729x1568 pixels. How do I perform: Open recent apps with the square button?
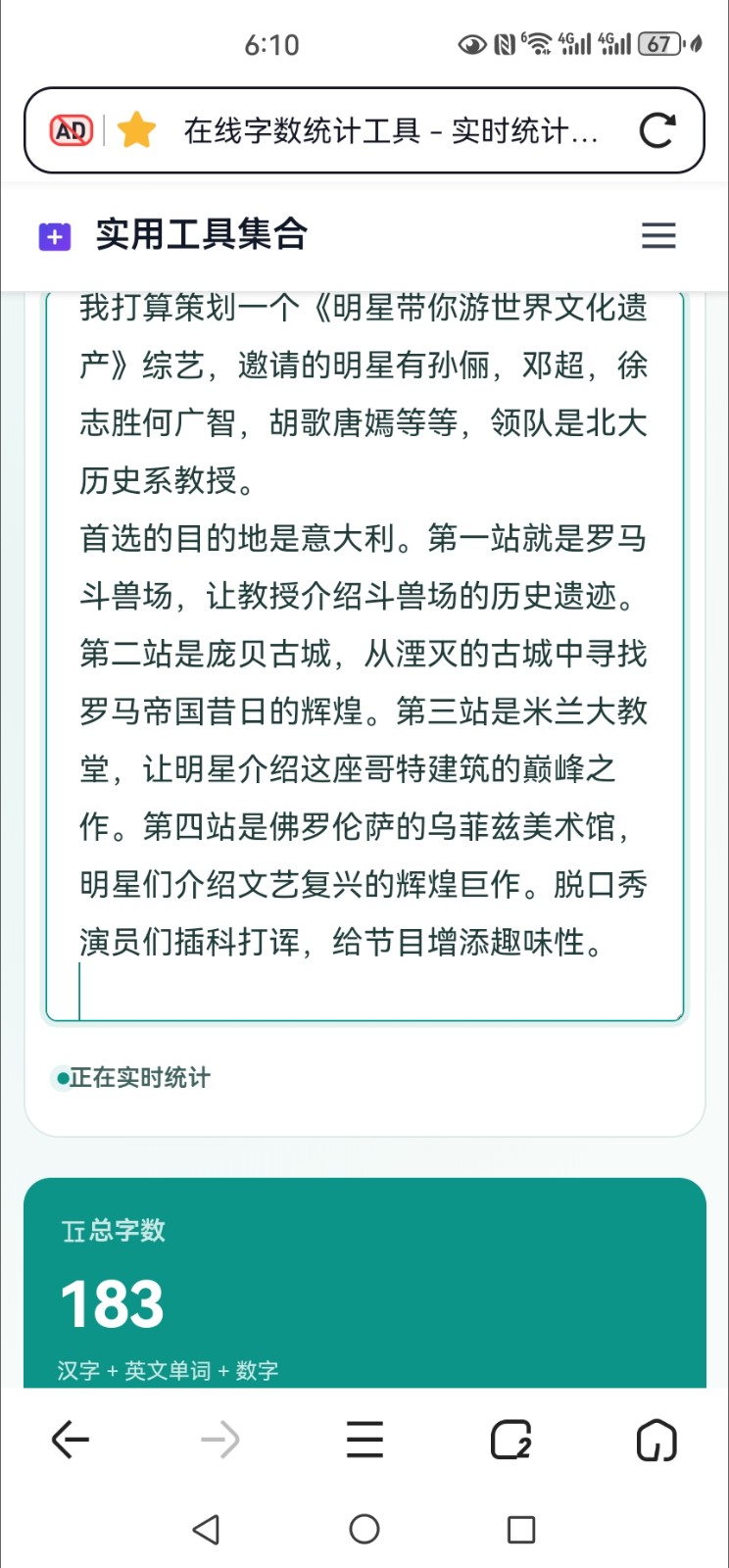click(521, 1529)
